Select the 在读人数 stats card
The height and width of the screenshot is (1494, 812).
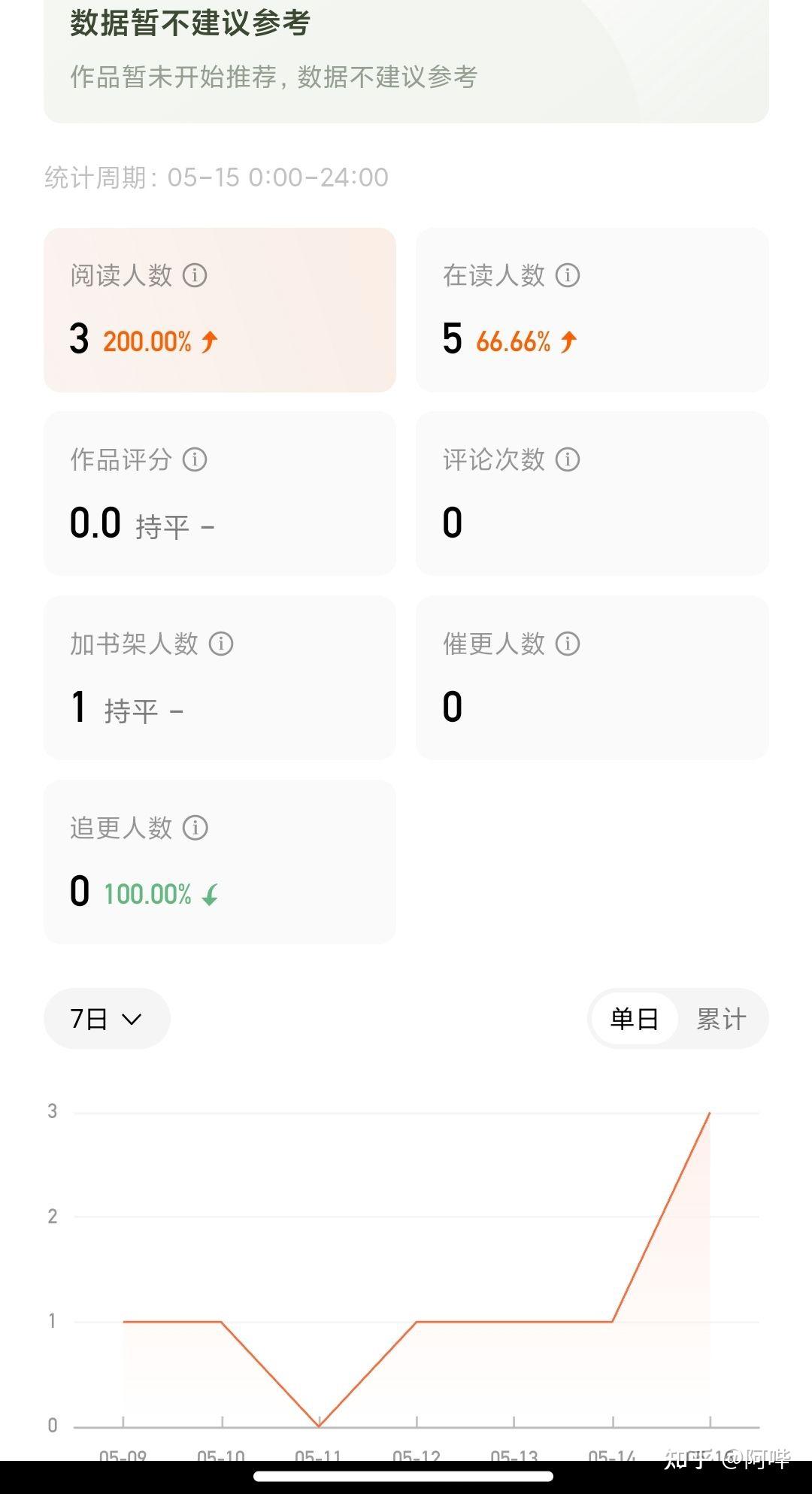(x=592, y=310)
